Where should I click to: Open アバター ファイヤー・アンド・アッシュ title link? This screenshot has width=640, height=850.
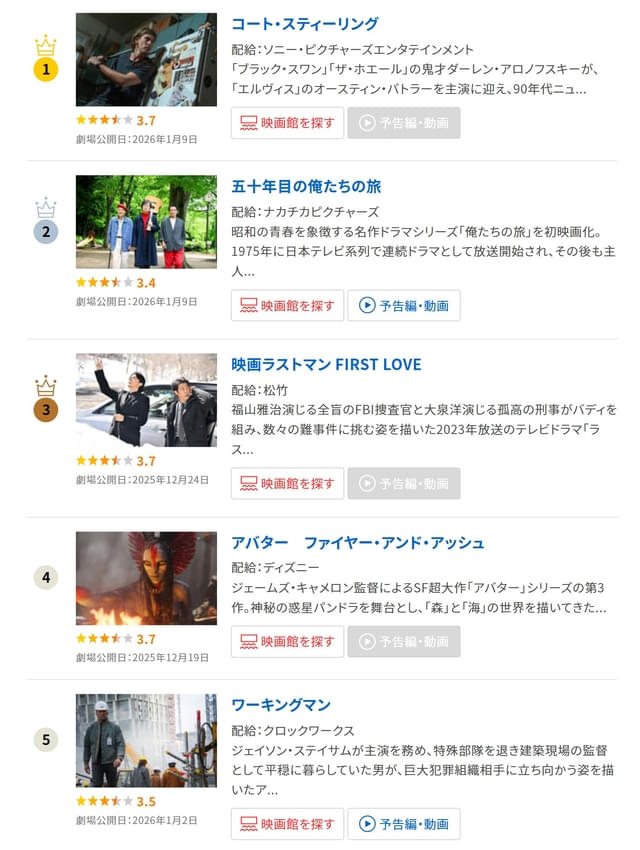[357, 542]
